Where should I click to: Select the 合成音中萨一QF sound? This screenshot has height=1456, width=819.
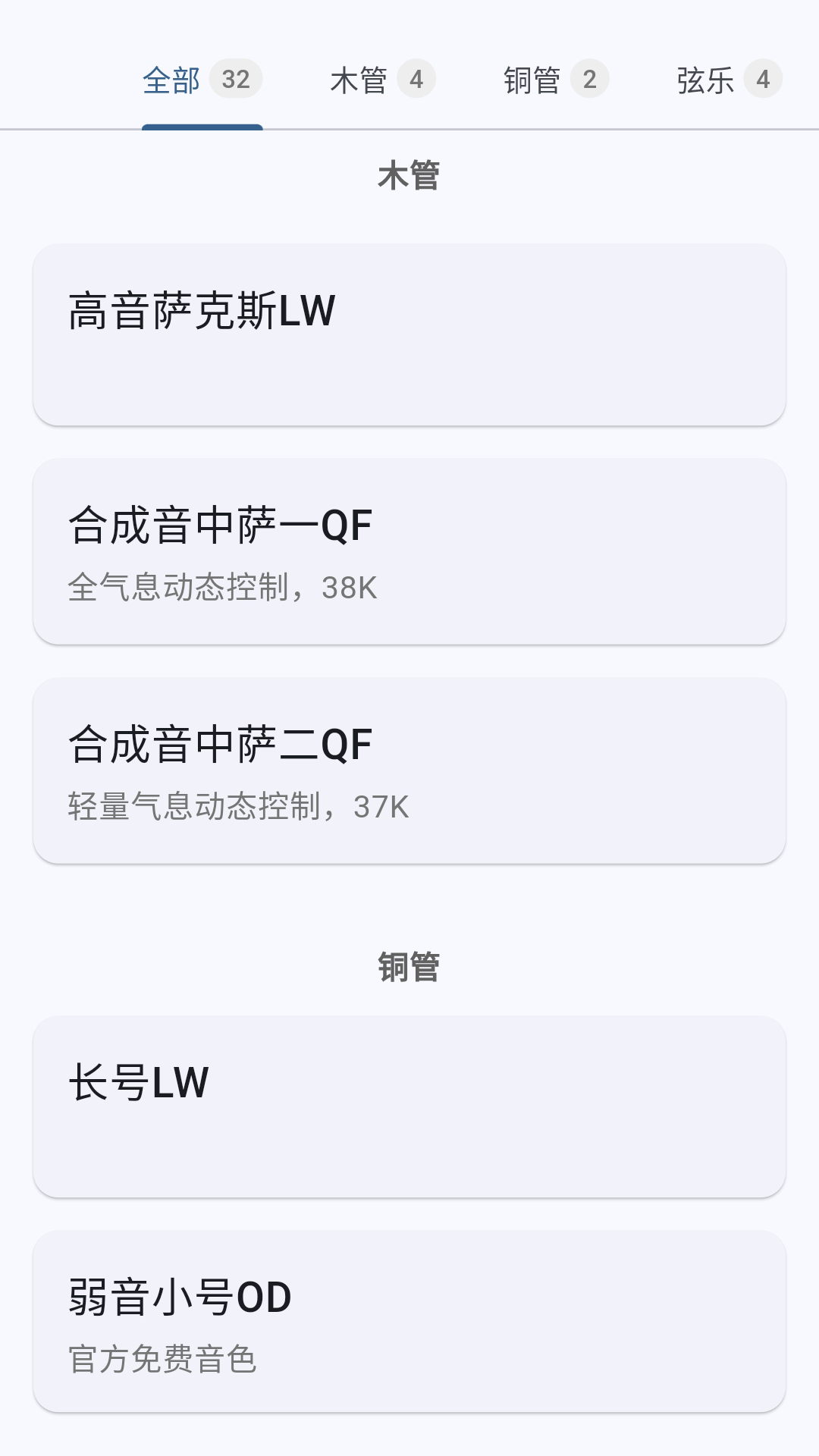(x=409, y=551)
